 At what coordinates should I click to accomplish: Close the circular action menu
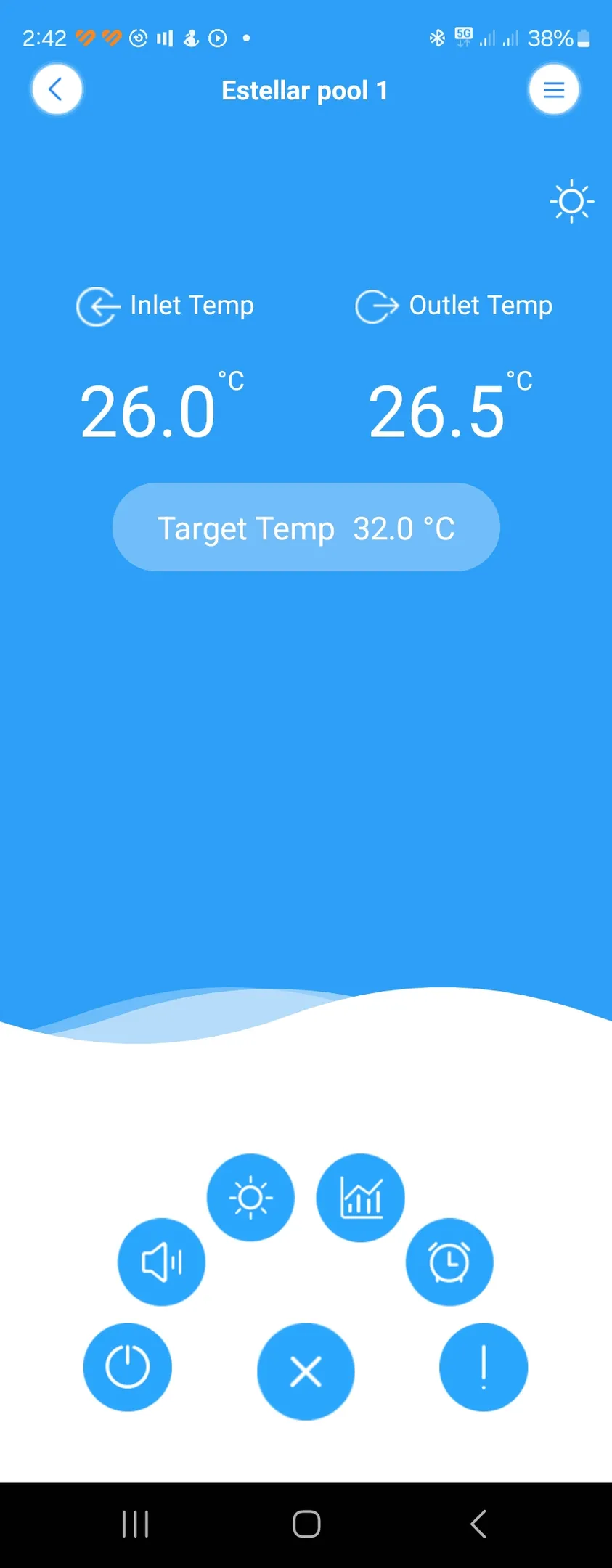point(306,1371)
